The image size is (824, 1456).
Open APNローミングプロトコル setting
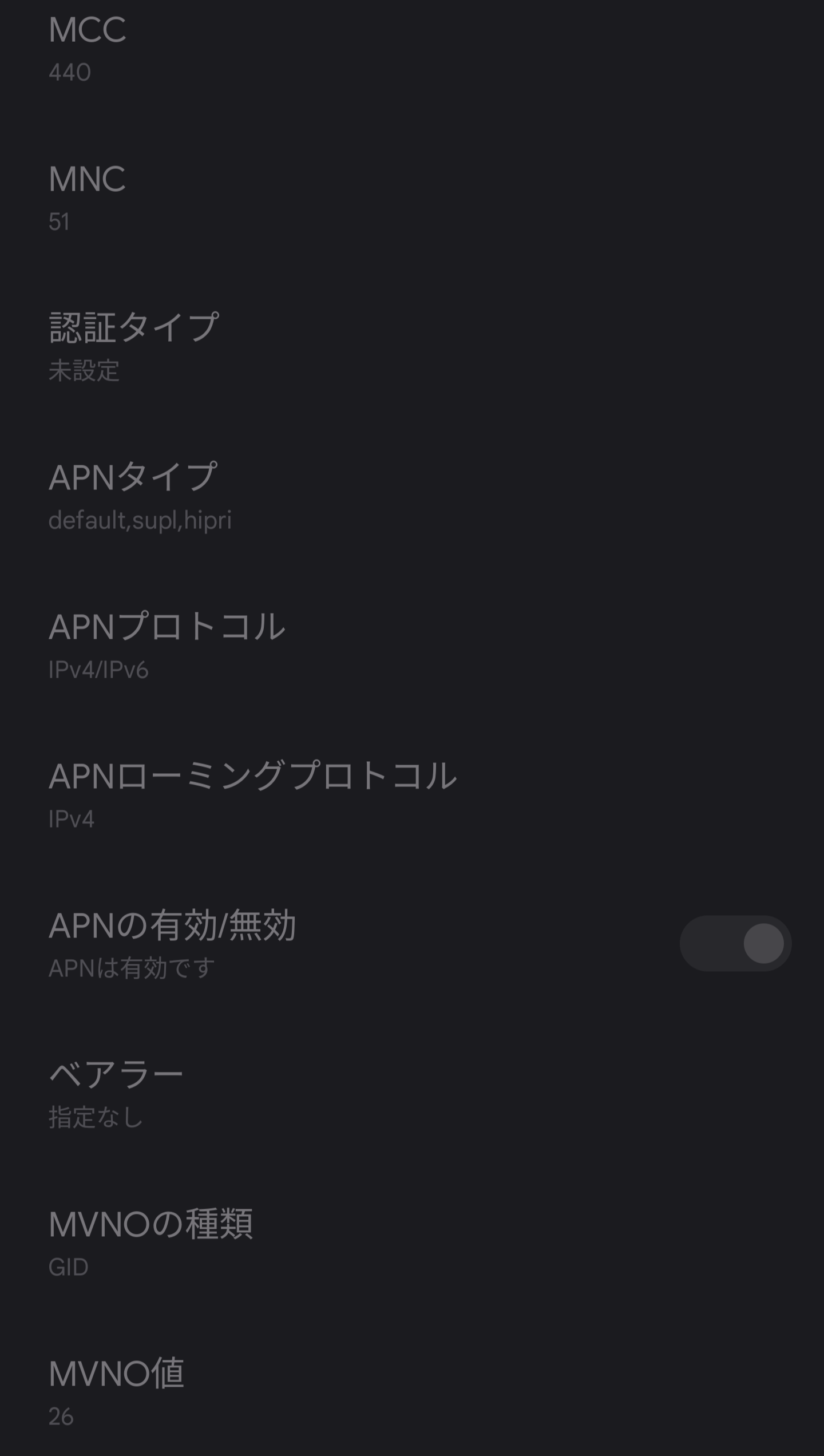click(x=412, y=796)
